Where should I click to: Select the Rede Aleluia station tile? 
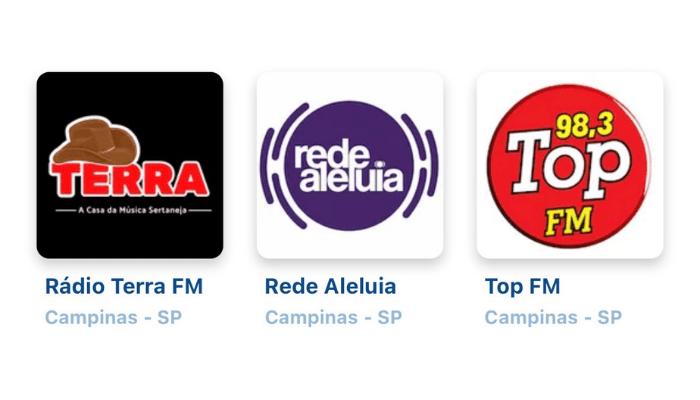[350, 165]
